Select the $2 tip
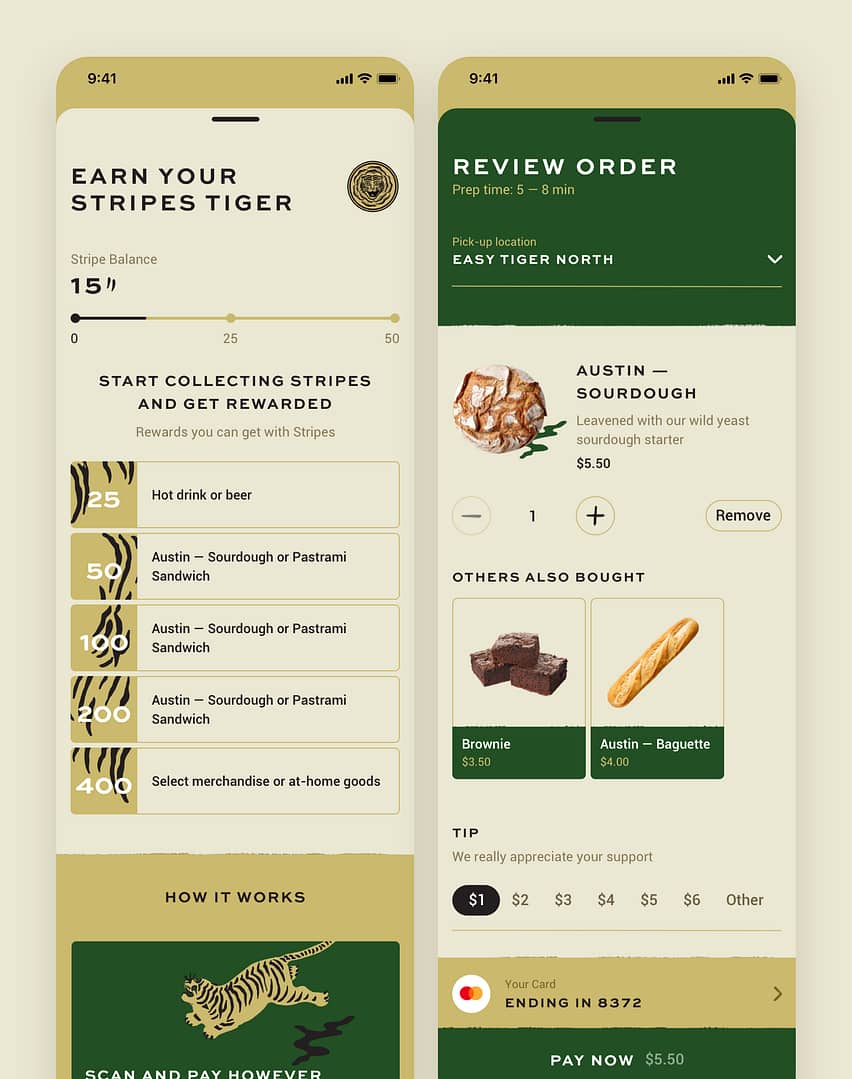This screenshot has width=852, height=1079. pos(520,900)
